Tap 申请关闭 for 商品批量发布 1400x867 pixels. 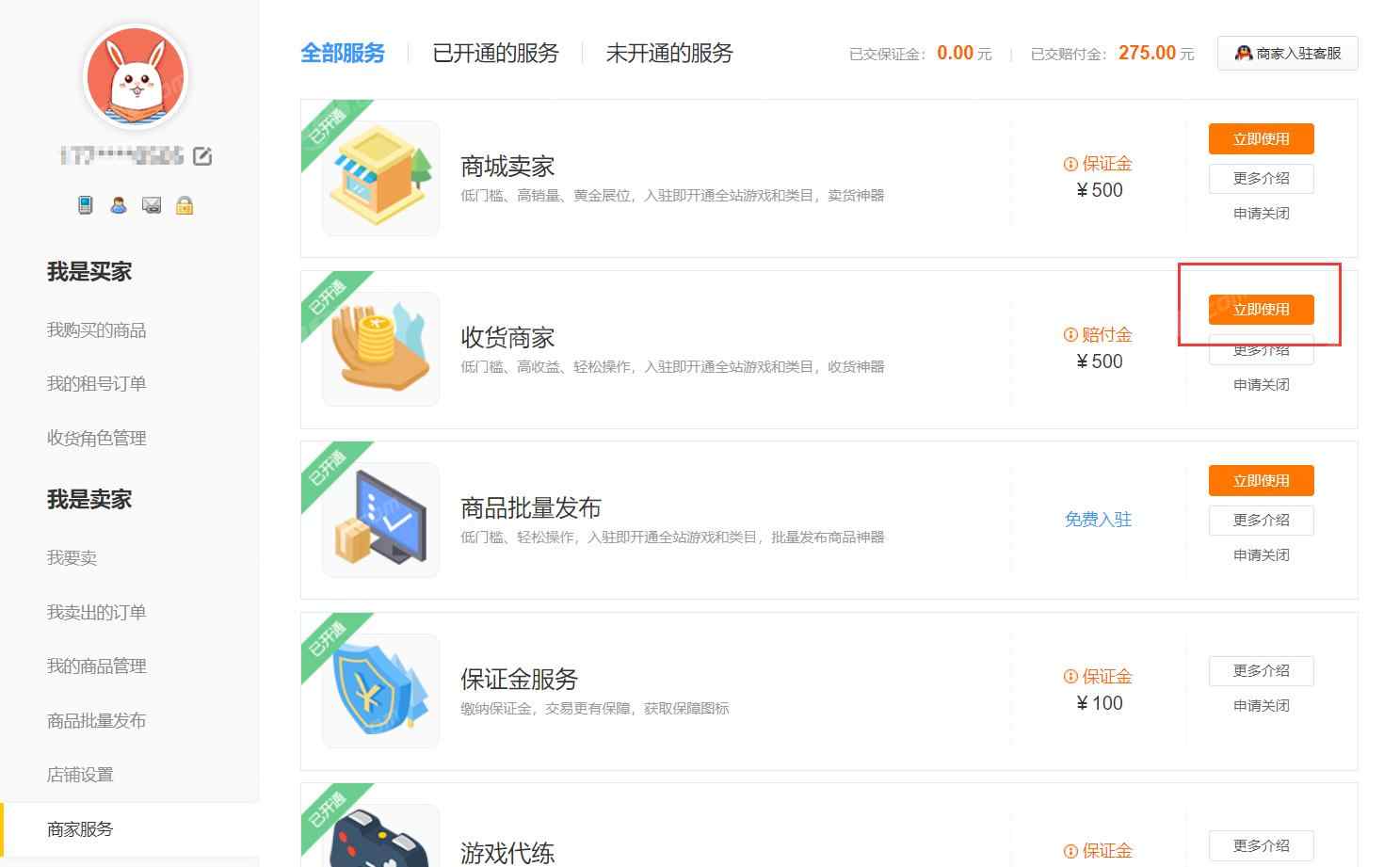(1261, 555)
